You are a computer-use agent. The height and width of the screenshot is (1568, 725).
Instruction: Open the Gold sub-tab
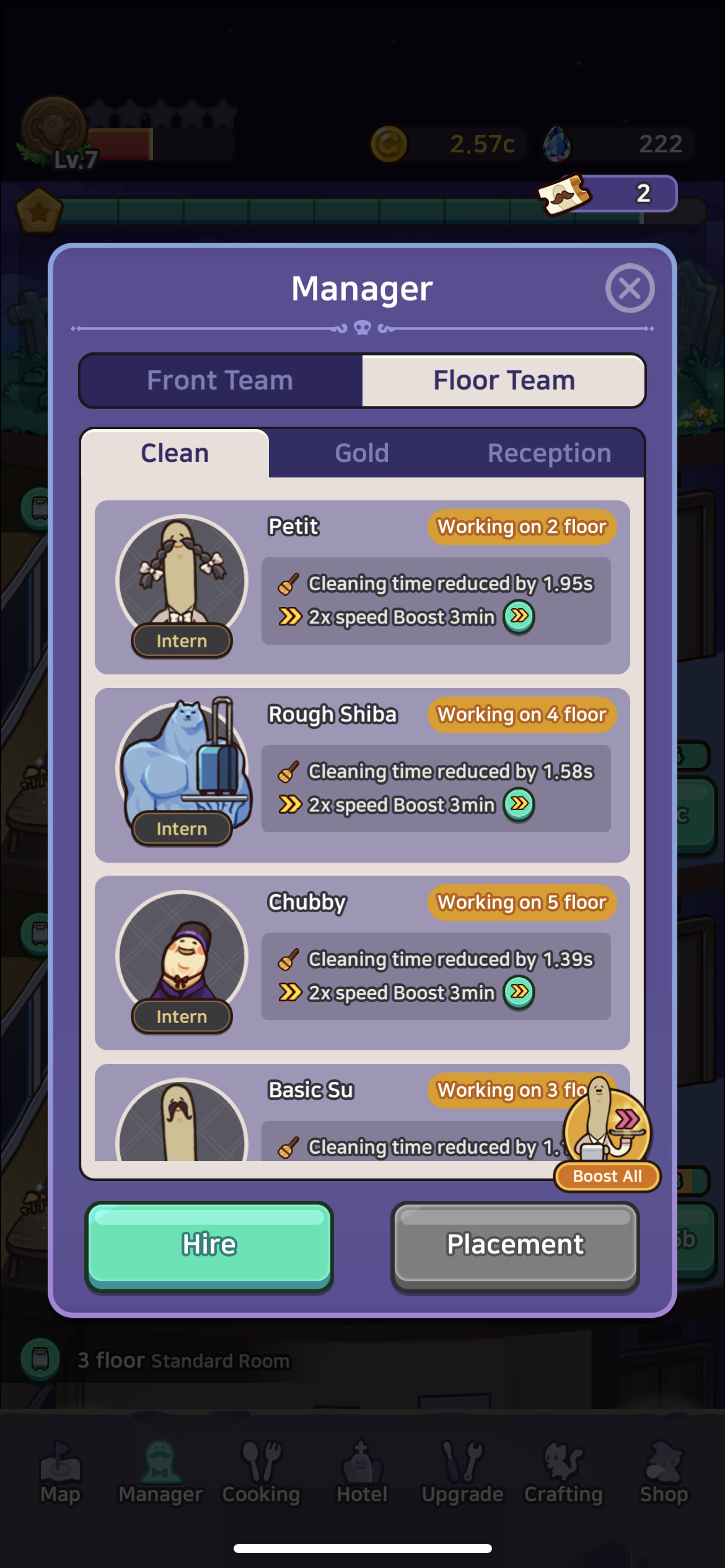362,453
